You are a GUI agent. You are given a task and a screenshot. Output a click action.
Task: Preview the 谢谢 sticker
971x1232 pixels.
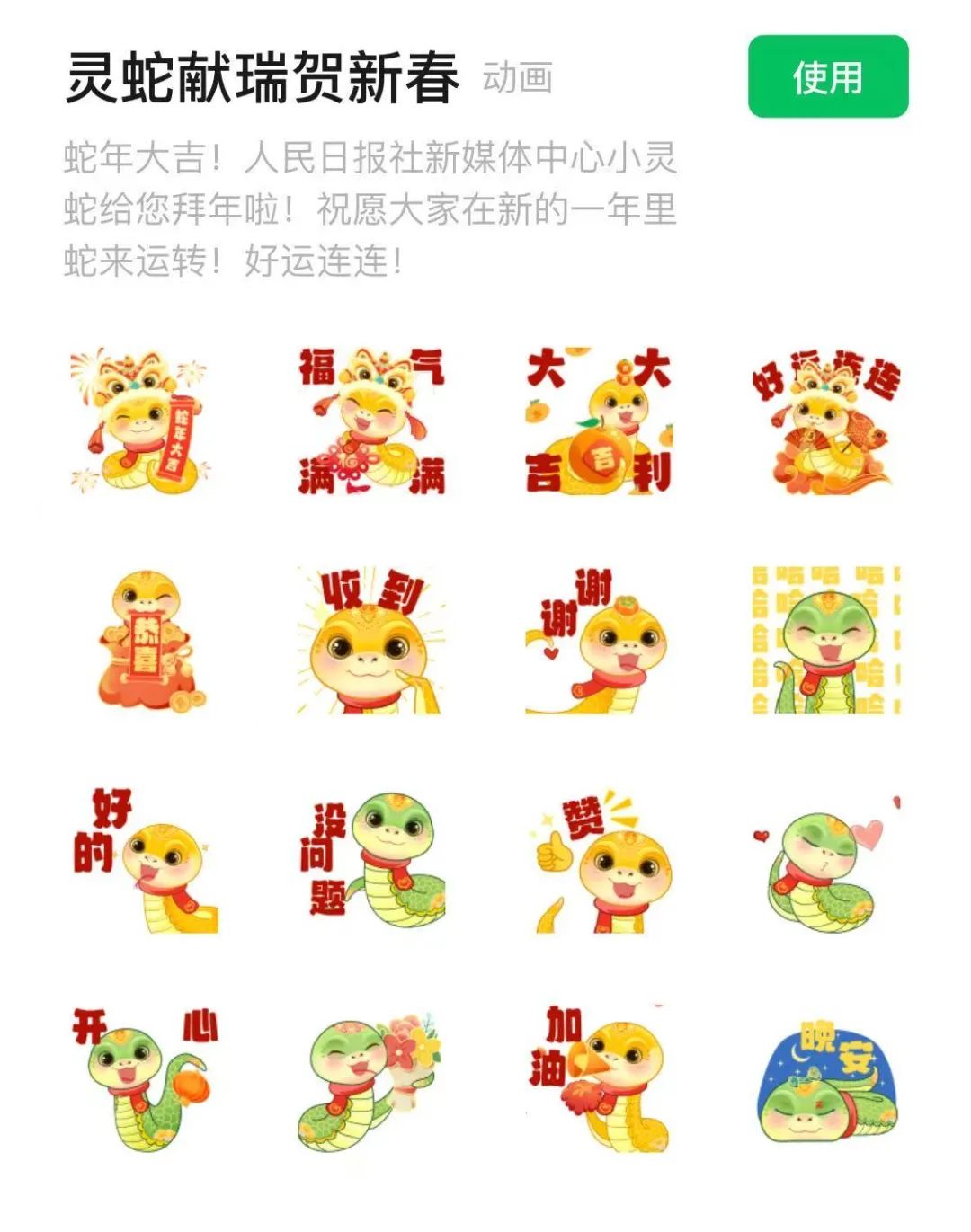pos(598,641)
